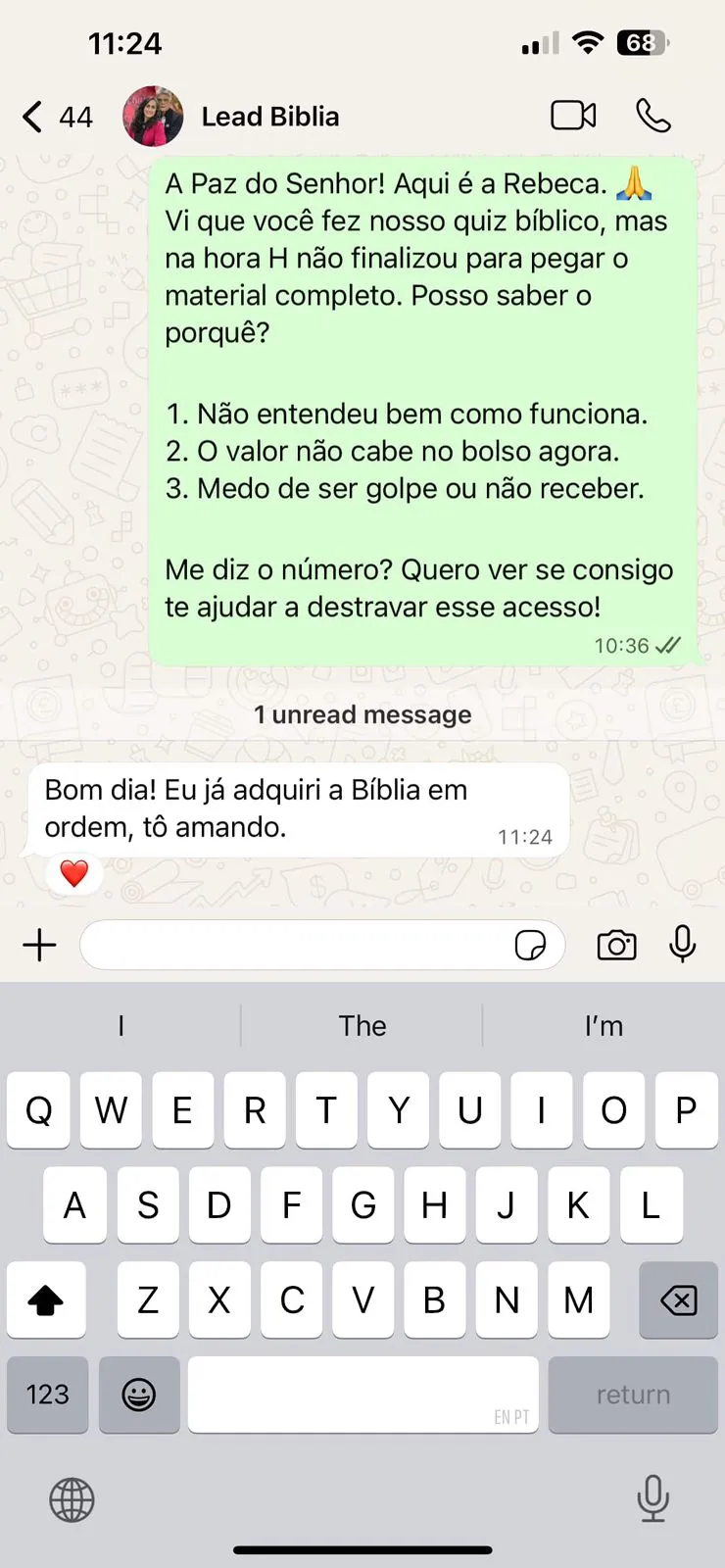Tap the back chevron showing 44 chats
This screenshot has width=725, height=1568.
pos(54,116)
